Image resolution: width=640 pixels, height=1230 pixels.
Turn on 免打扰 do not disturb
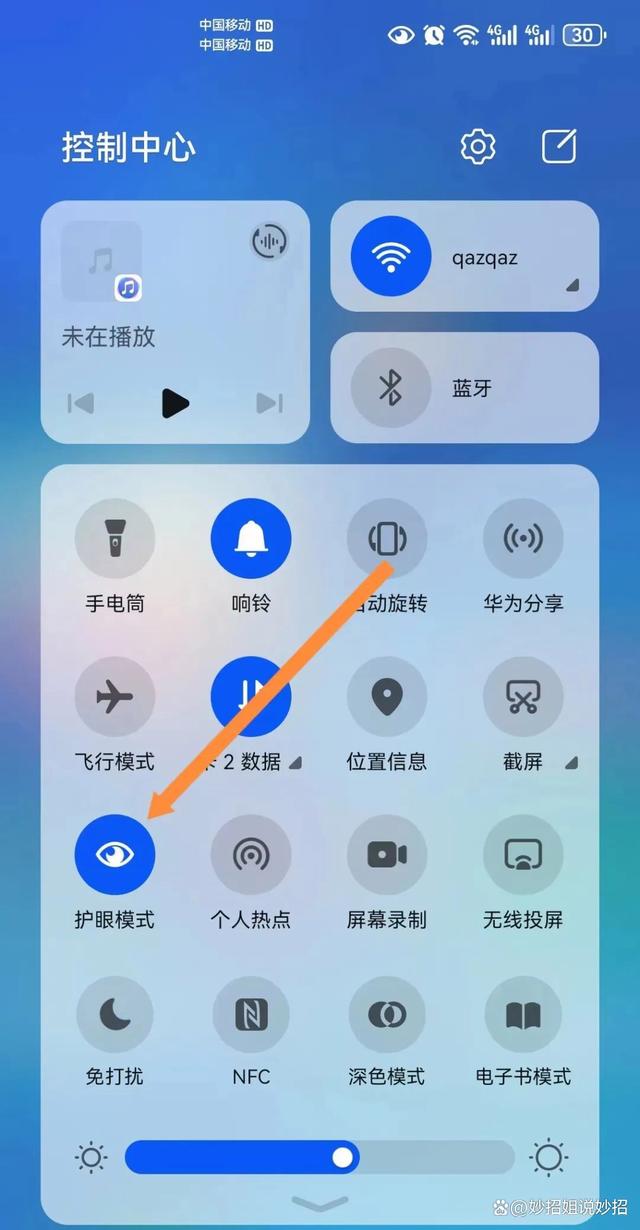click(115, 1015)
